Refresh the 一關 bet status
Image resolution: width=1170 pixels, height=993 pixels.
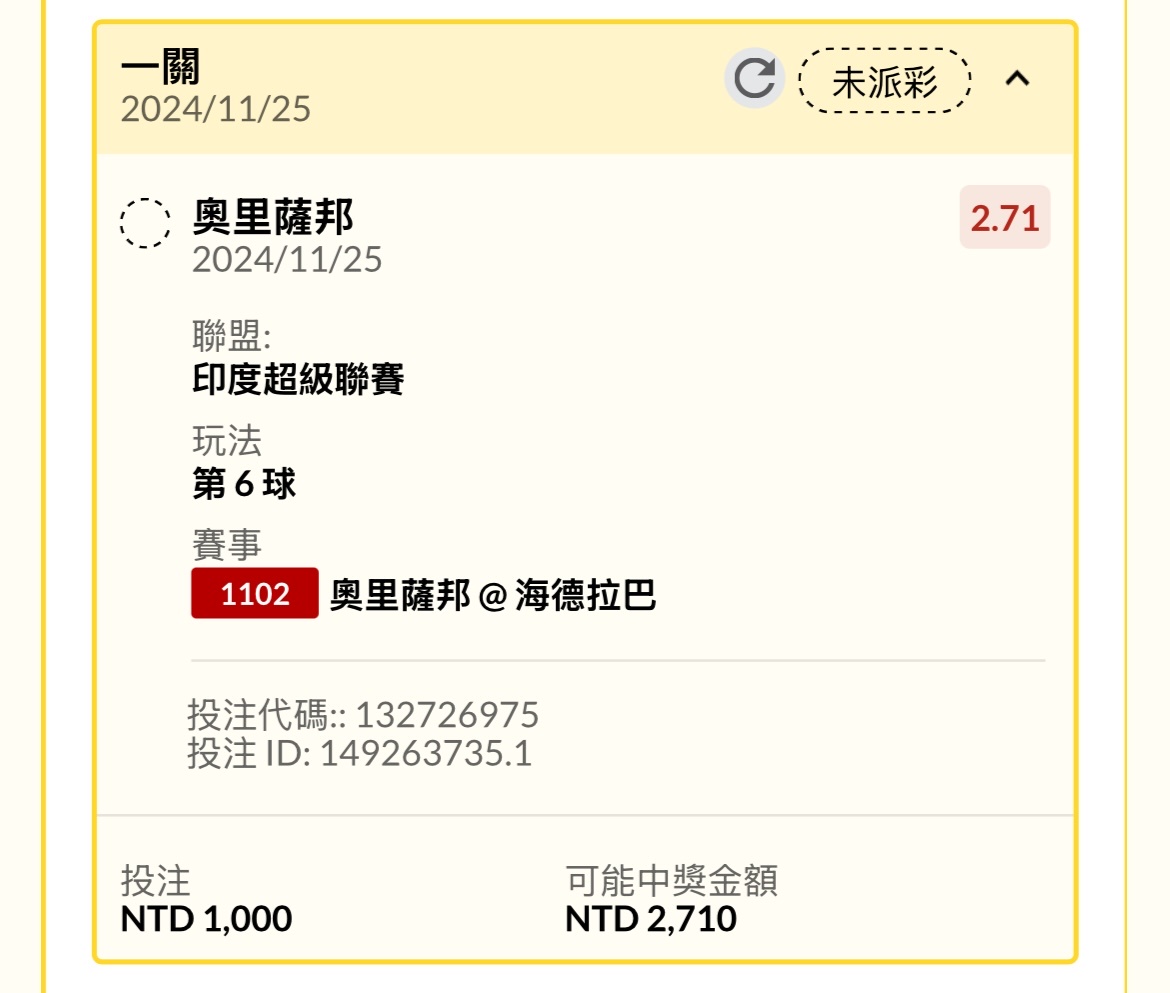pyautogui.click(x=754, y=79)
